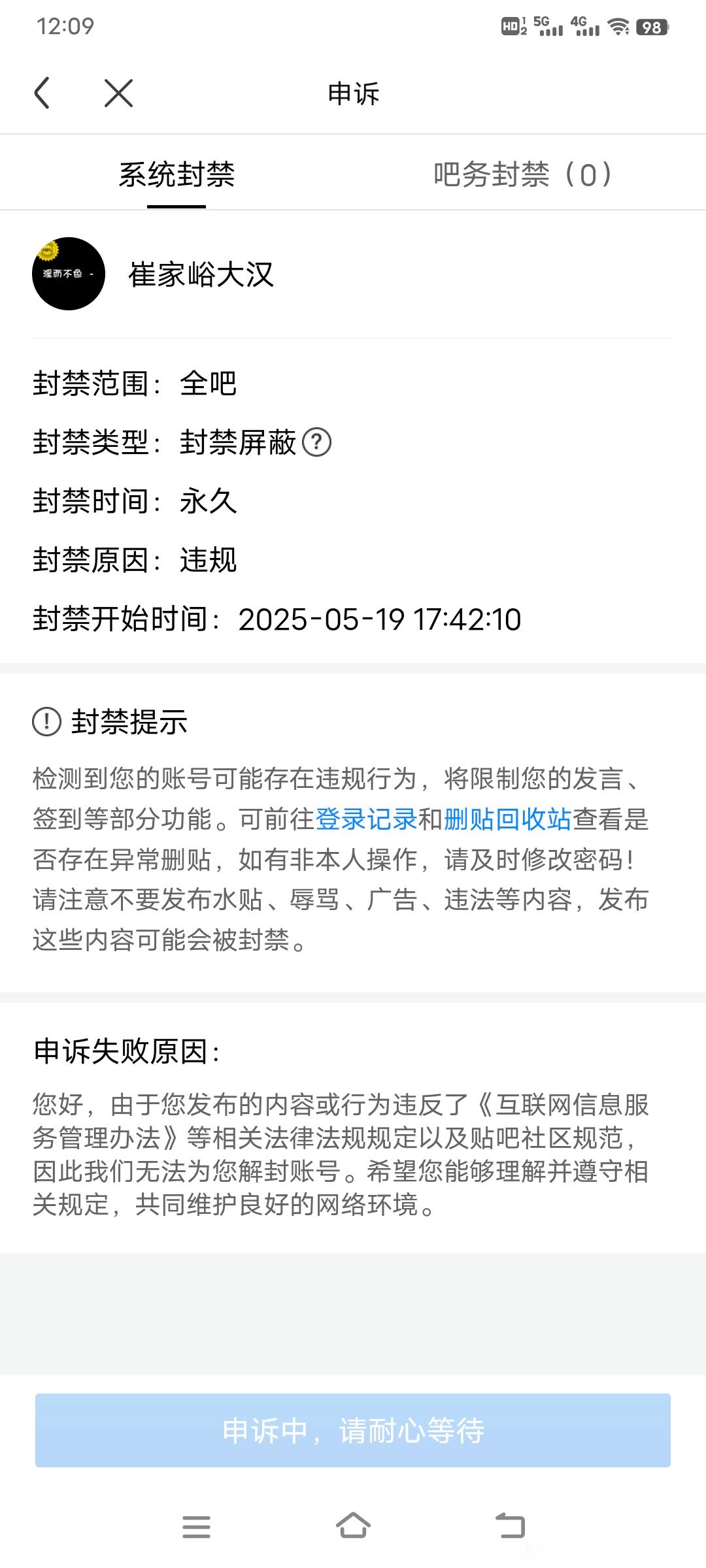Open recent apps from the navigation bar
Screen dimensions: 706x1568
[196, 1527]
